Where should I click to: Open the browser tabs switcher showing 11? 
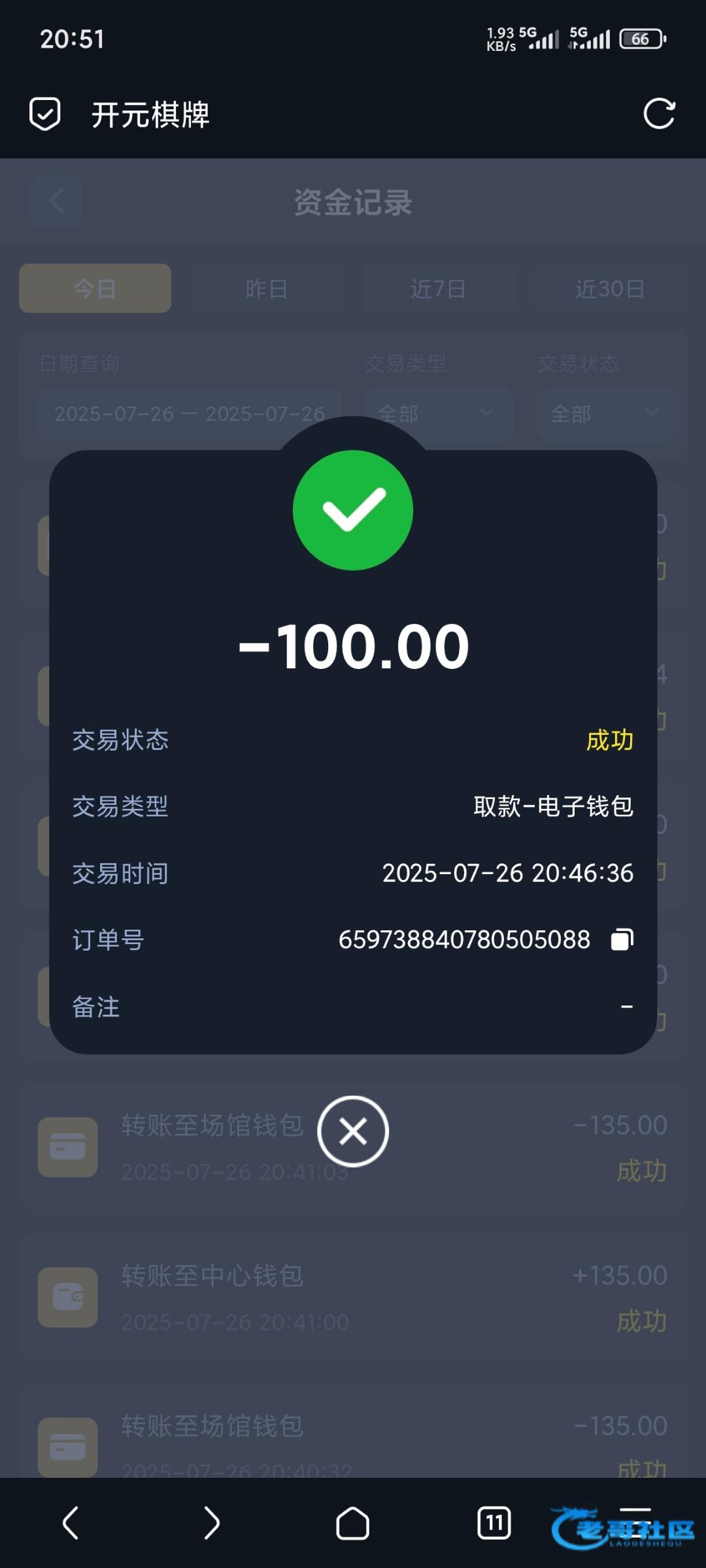tap(494, 1523)
